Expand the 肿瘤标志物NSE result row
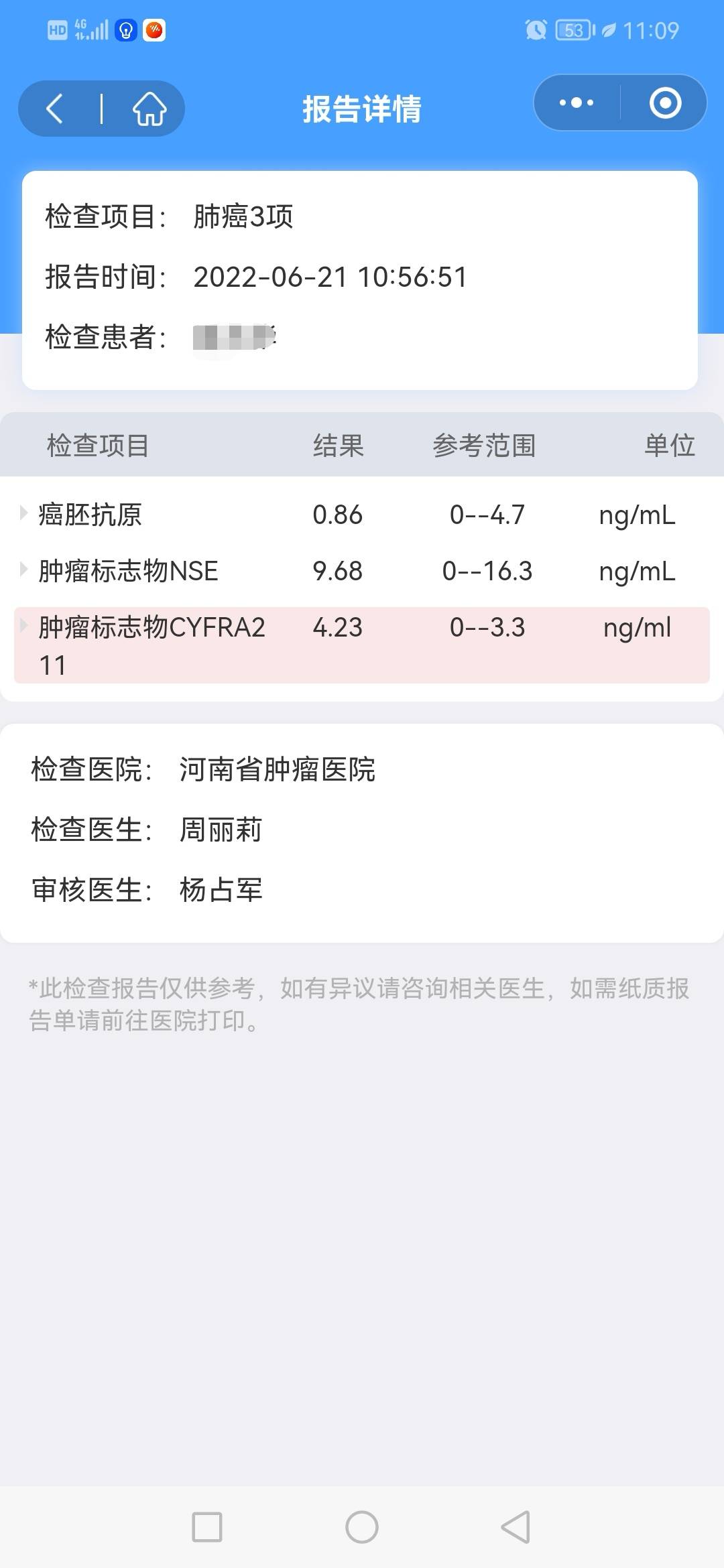 coord(127,572)
